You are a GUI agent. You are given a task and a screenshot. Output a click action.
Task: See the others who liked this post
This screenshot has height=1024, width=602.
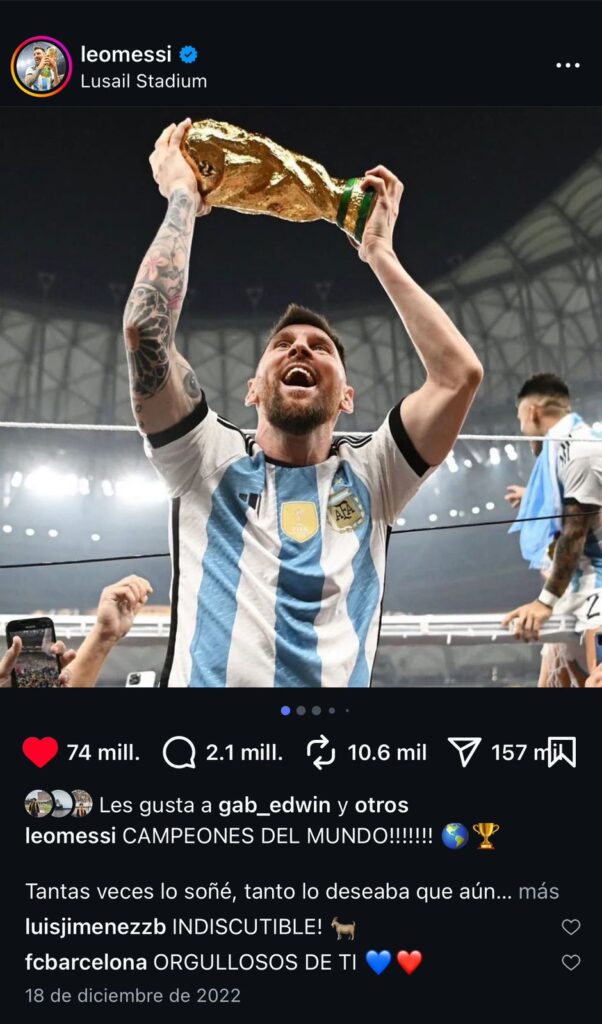pyautogui.click(x=382, y=805)
